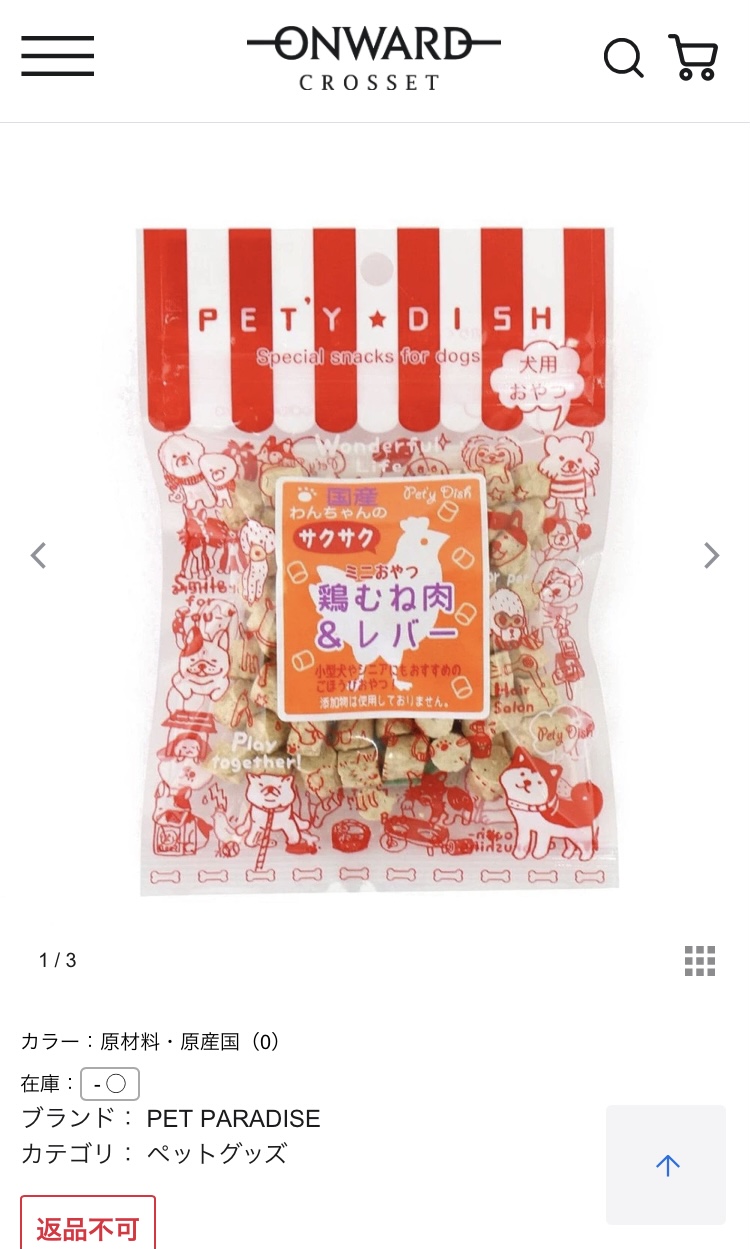Image resolution: width=750 pixels, height=1249 pixels.
Task: Select the stock option chip
Action: click(x=110, y=1084)
